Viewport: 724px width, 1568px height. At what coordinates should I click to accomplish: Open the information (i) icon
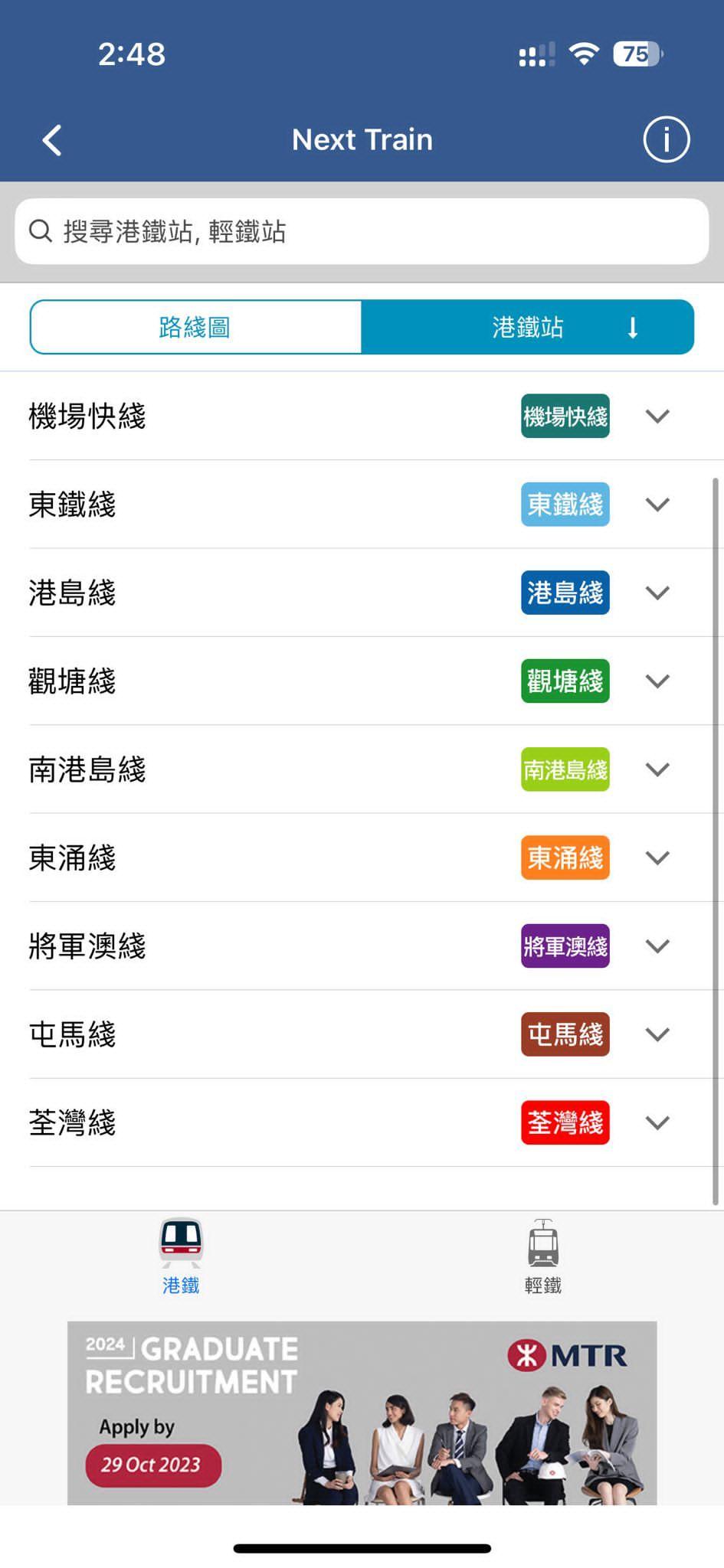coord(666,139)
